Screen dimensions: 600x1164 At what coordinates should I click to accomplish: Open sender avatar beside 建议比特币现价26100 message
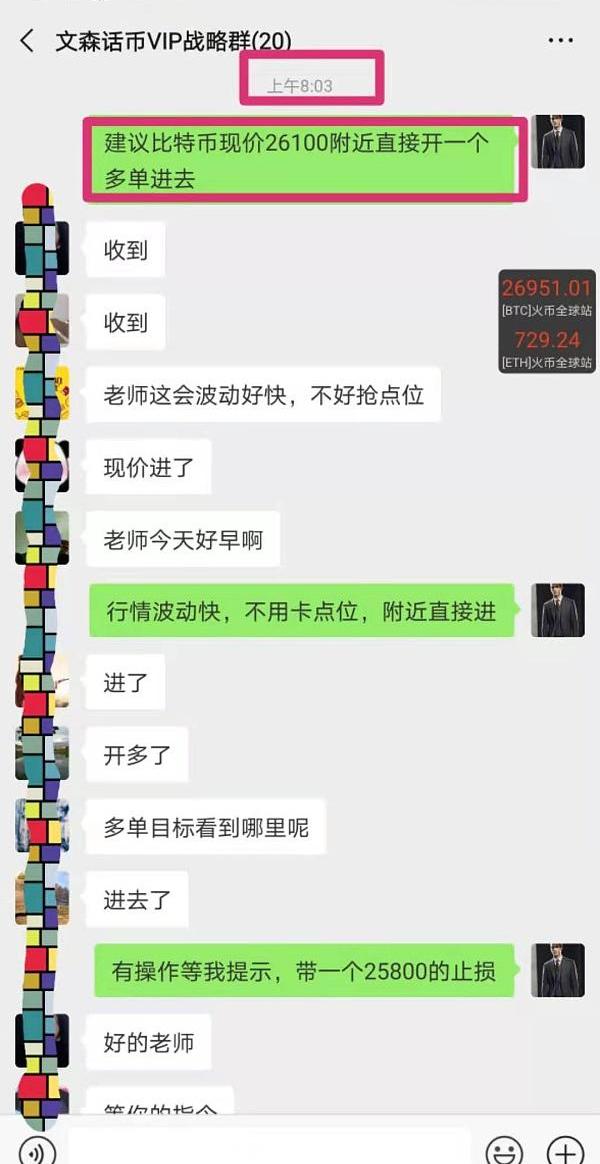point(559,142)
